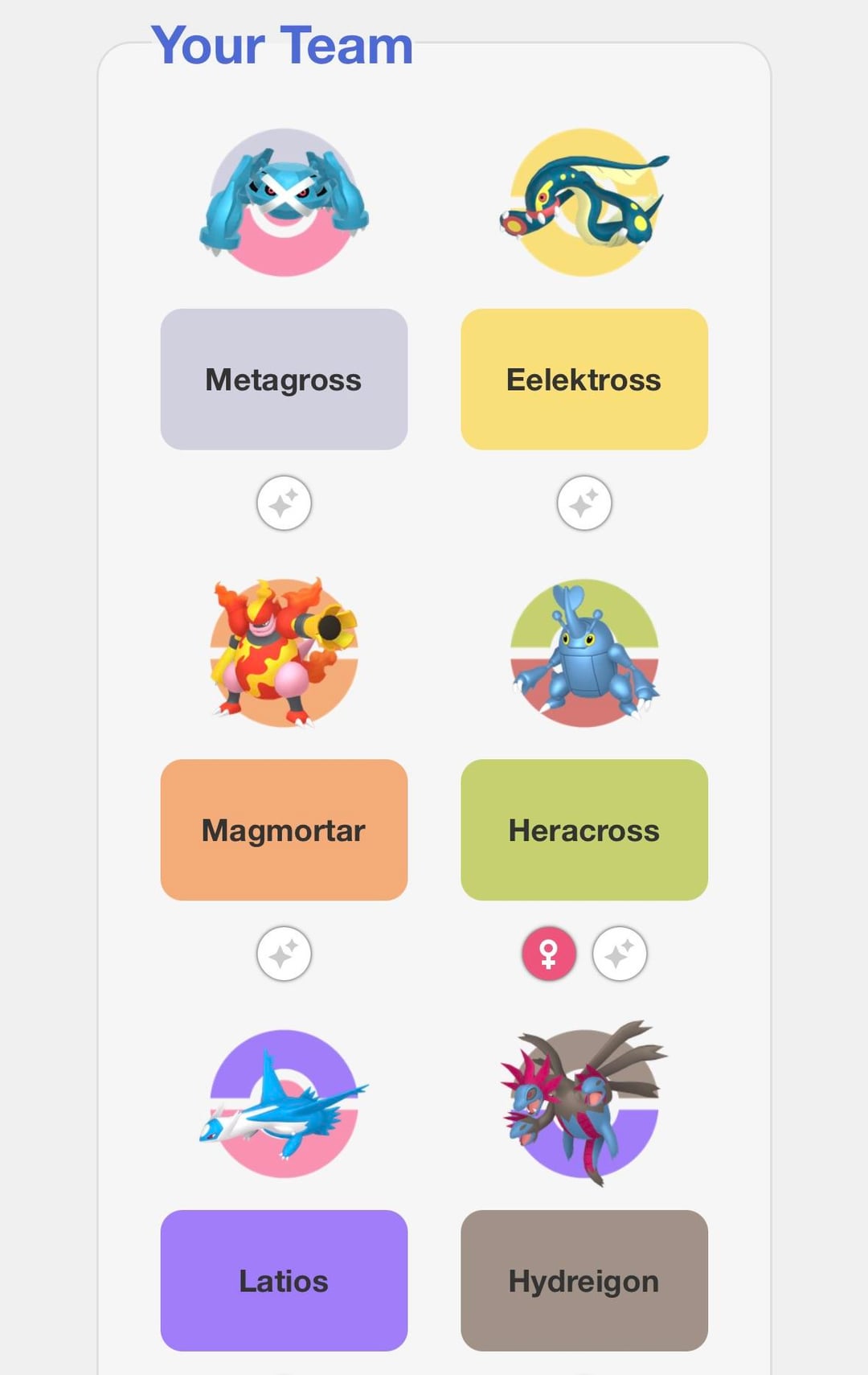The image size is (868, 1375).
Task: Switch Heracross gender with female icon
Action: [549, 954]
